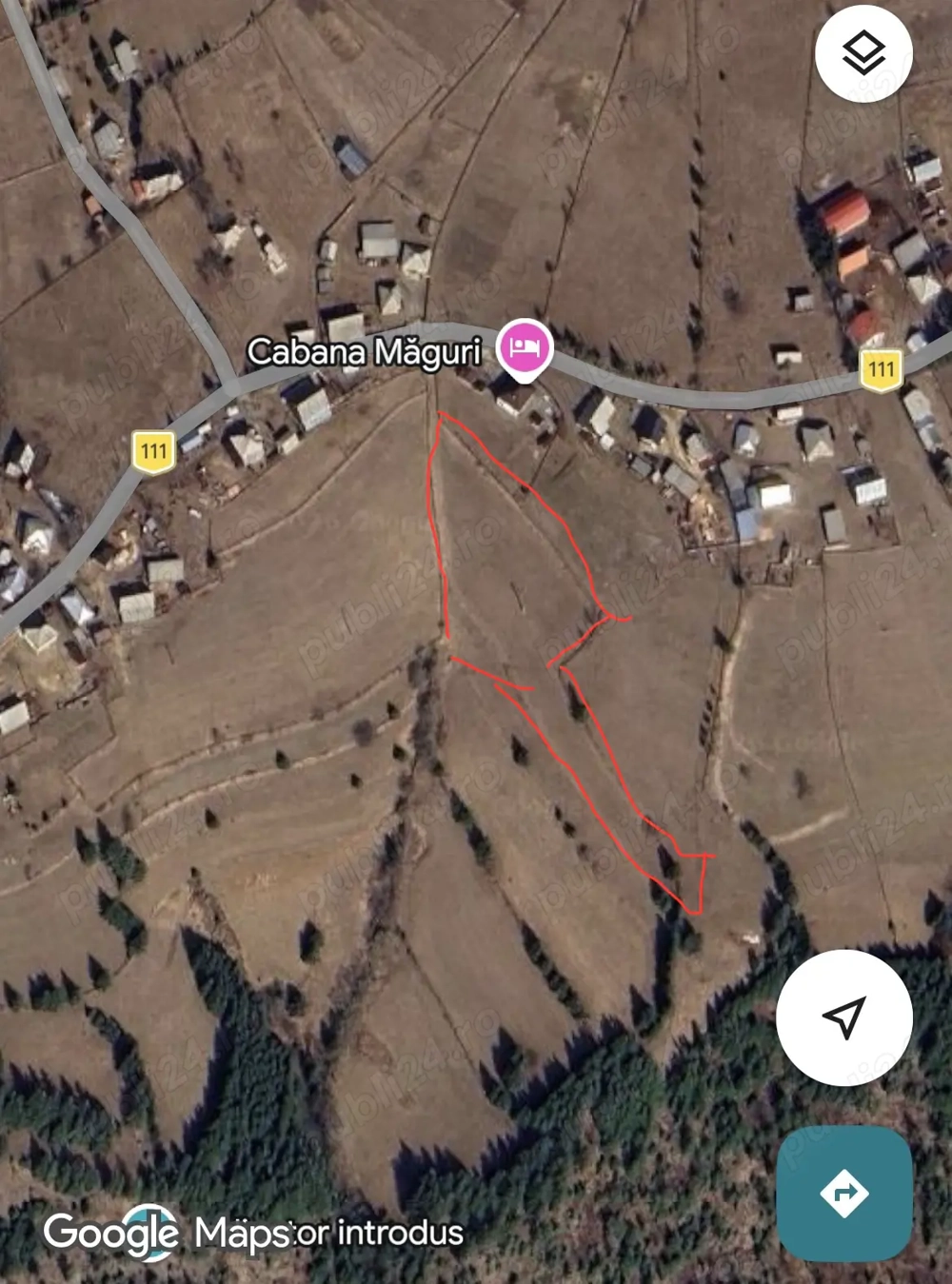
Task: Center map on my current location
Action: (843, 1017)
